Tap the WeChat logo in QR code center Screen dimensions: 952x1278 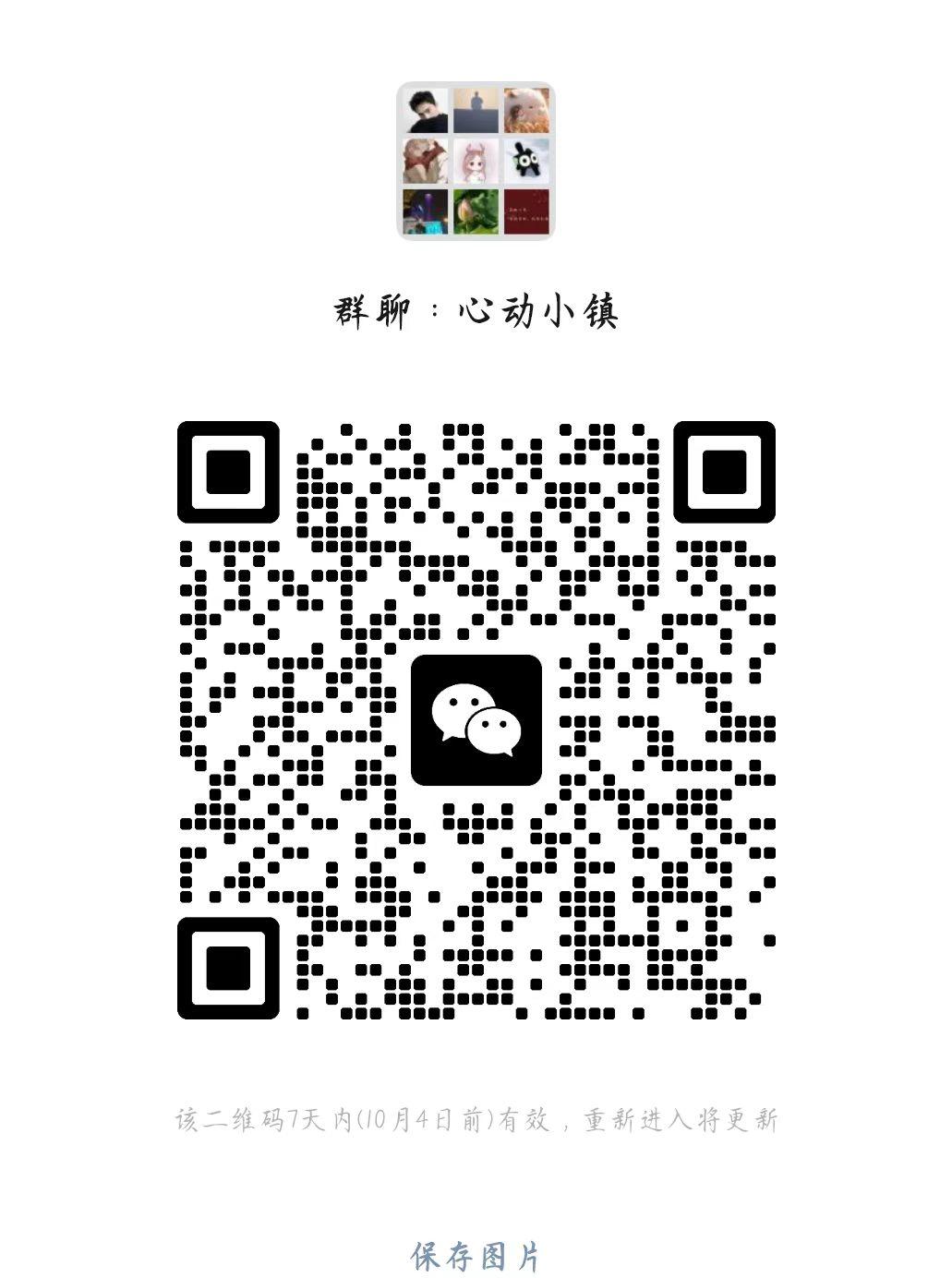point(476,721)
